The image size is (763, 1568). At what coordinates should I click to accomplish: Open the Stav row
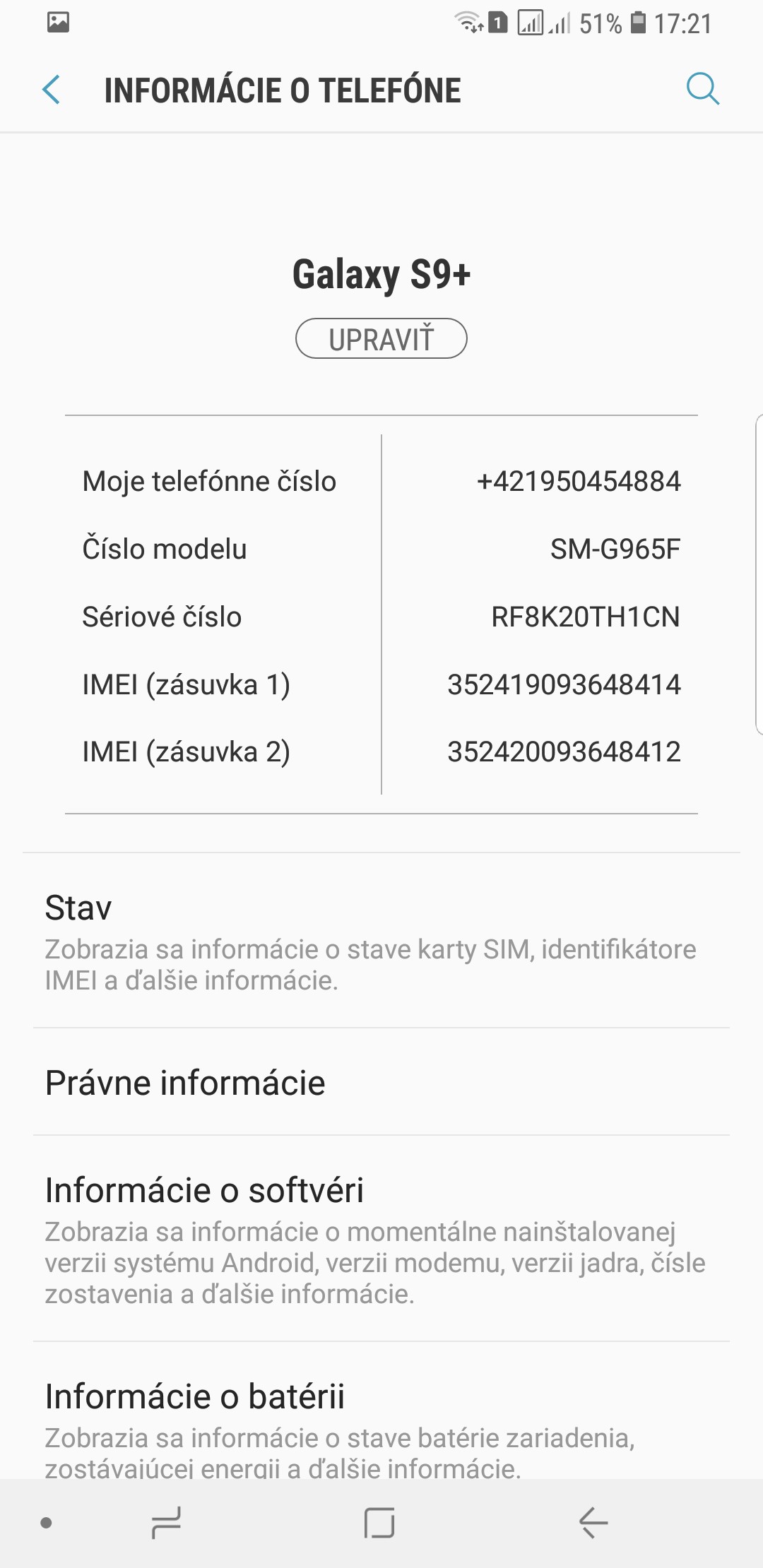[381, 941]
